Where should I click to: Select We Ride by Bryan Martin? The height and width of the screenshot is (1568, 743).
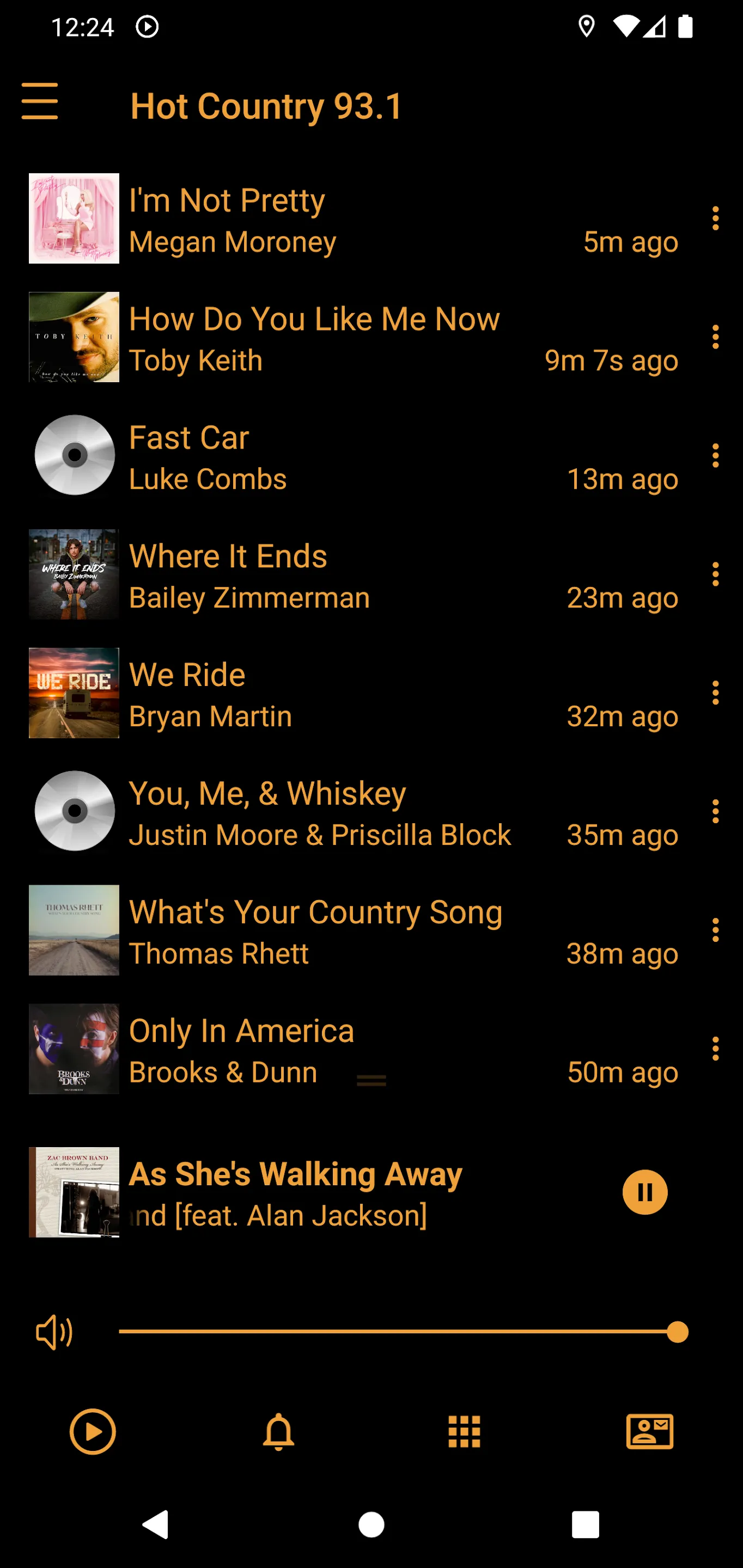[353, 693]
